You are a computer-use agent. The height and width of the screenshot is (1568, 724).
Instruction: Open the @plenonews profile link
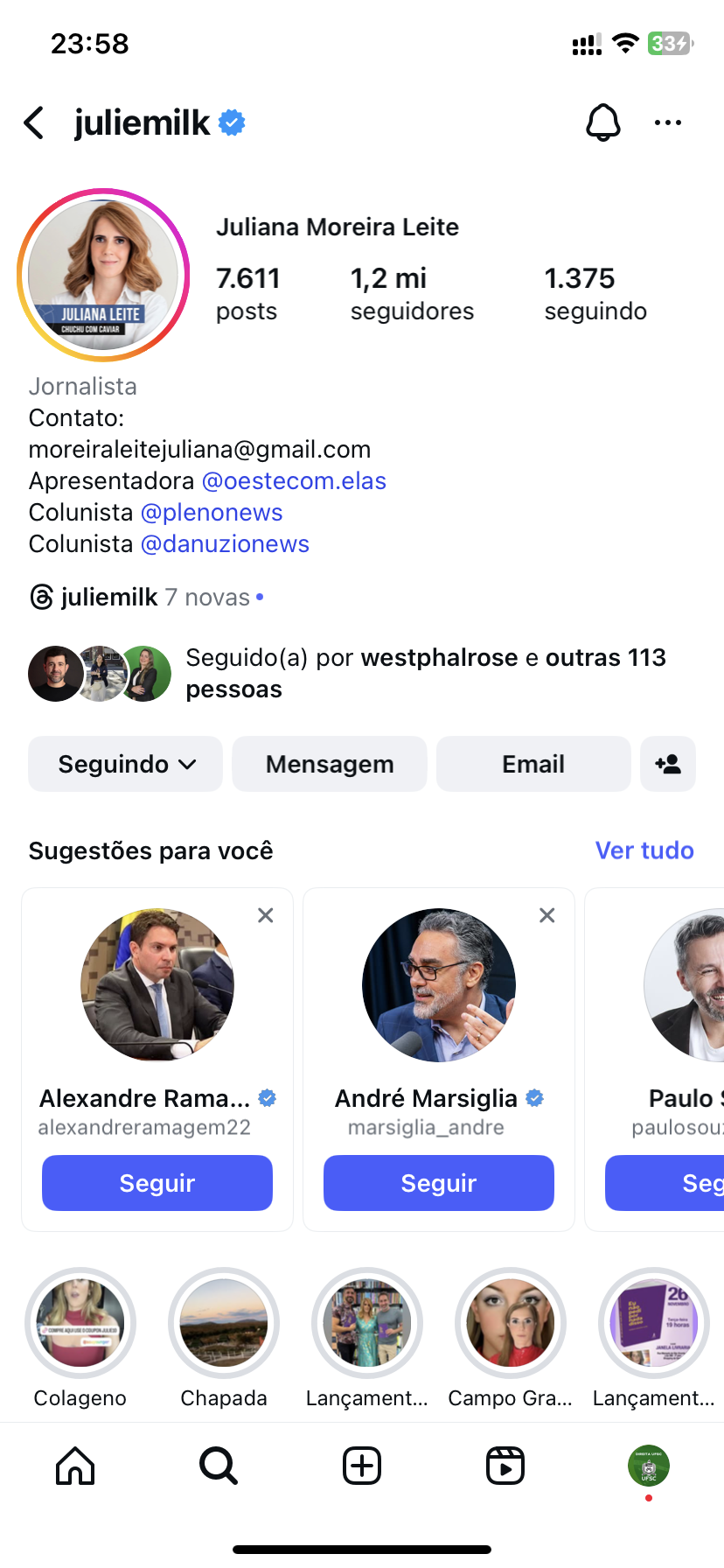212,513
